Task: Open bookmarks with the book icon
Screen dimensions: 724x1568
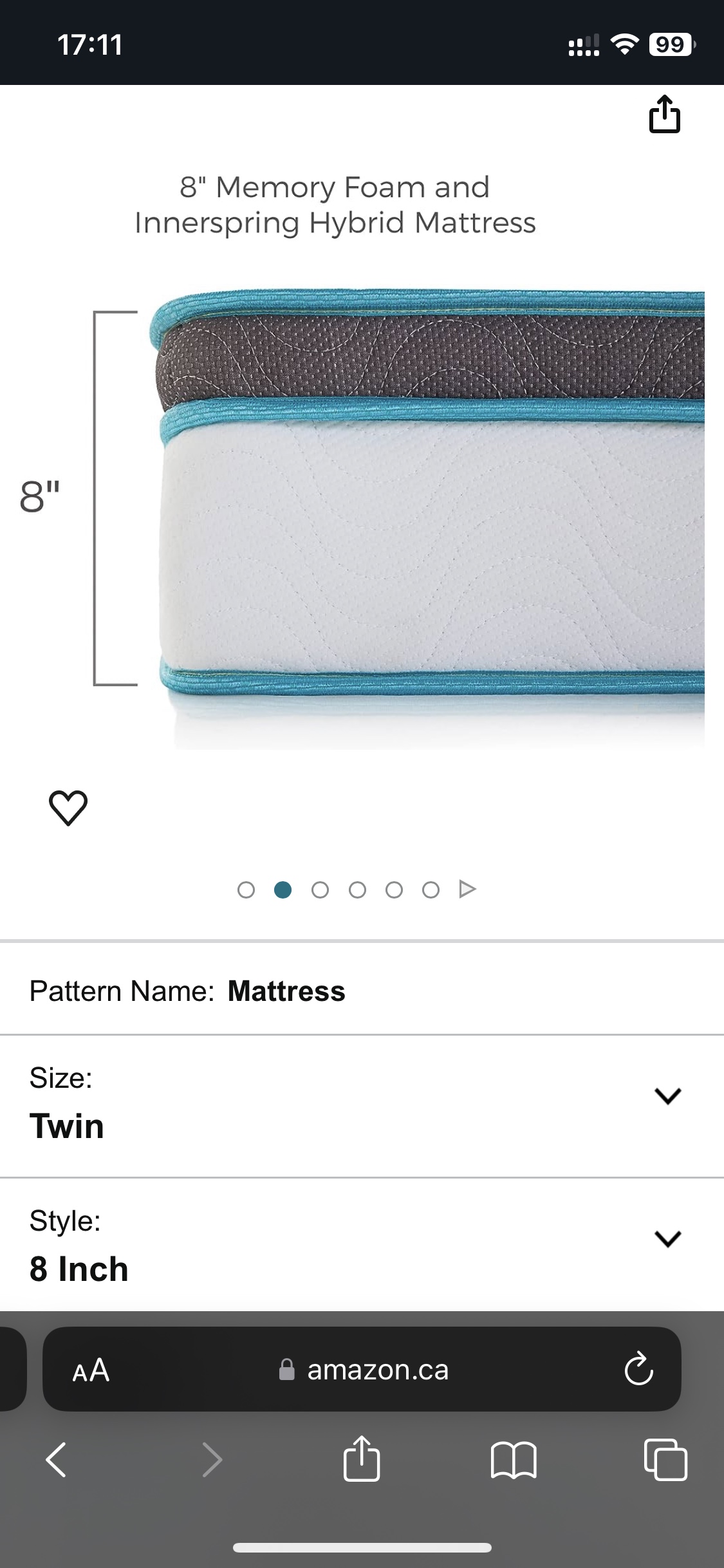Action: 515,1460
